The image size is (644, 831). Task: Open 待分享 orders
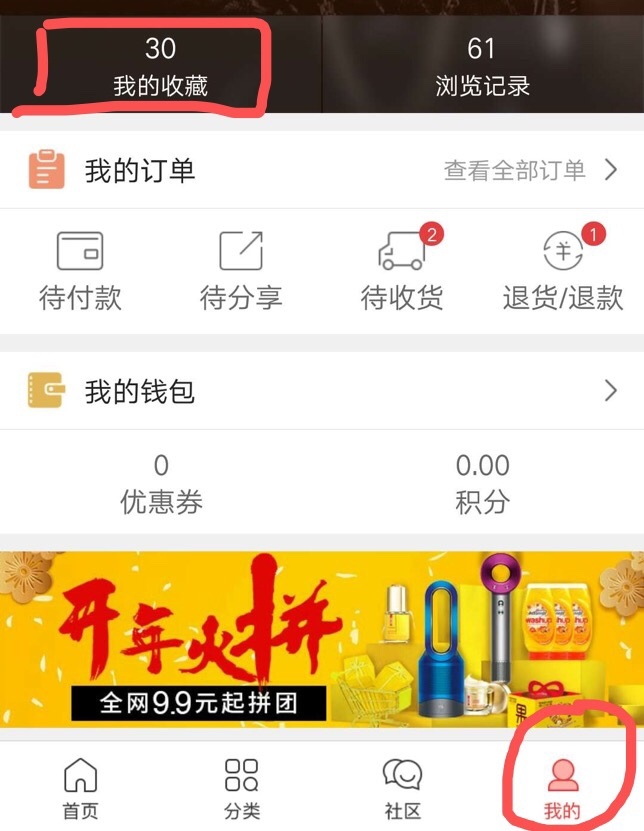[x=241, y=270]
